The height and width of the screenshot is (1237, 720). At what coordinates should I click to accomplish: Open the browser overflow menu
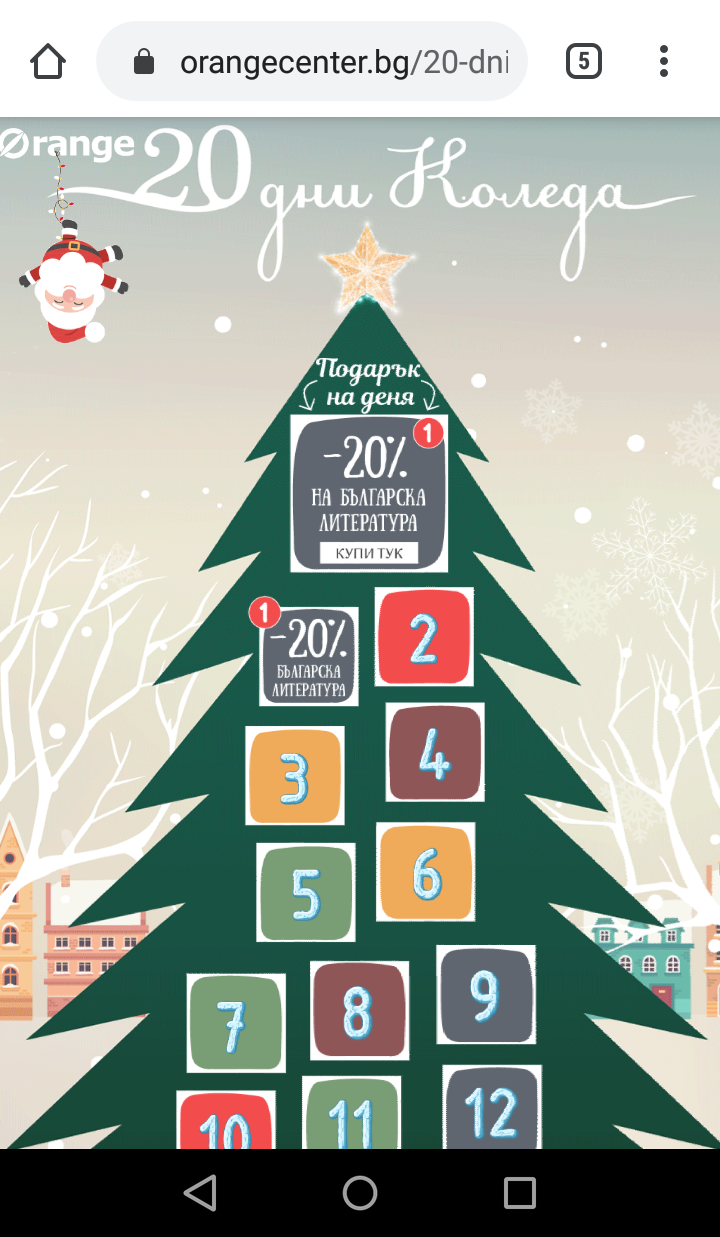(663, 62)
